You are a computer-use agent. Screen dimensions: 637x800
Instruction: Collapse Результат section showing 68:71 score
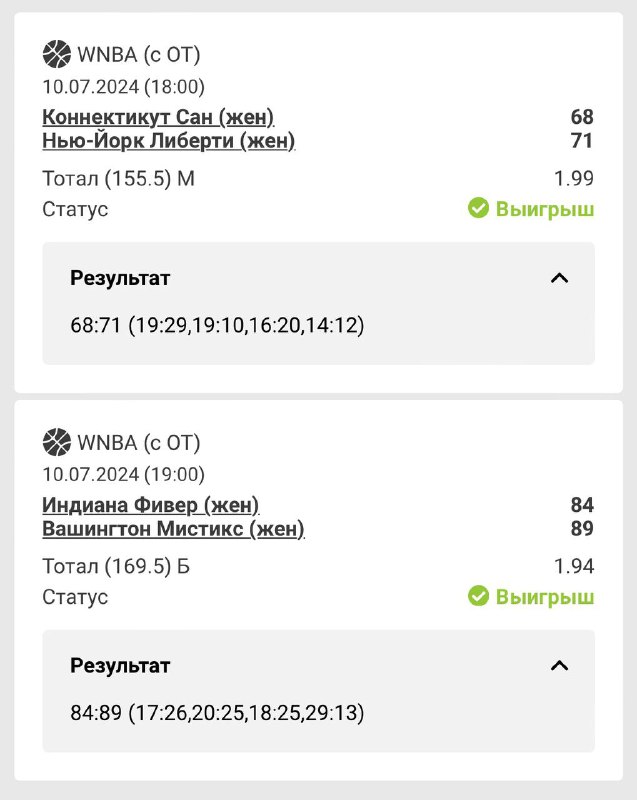pos(559,278)
